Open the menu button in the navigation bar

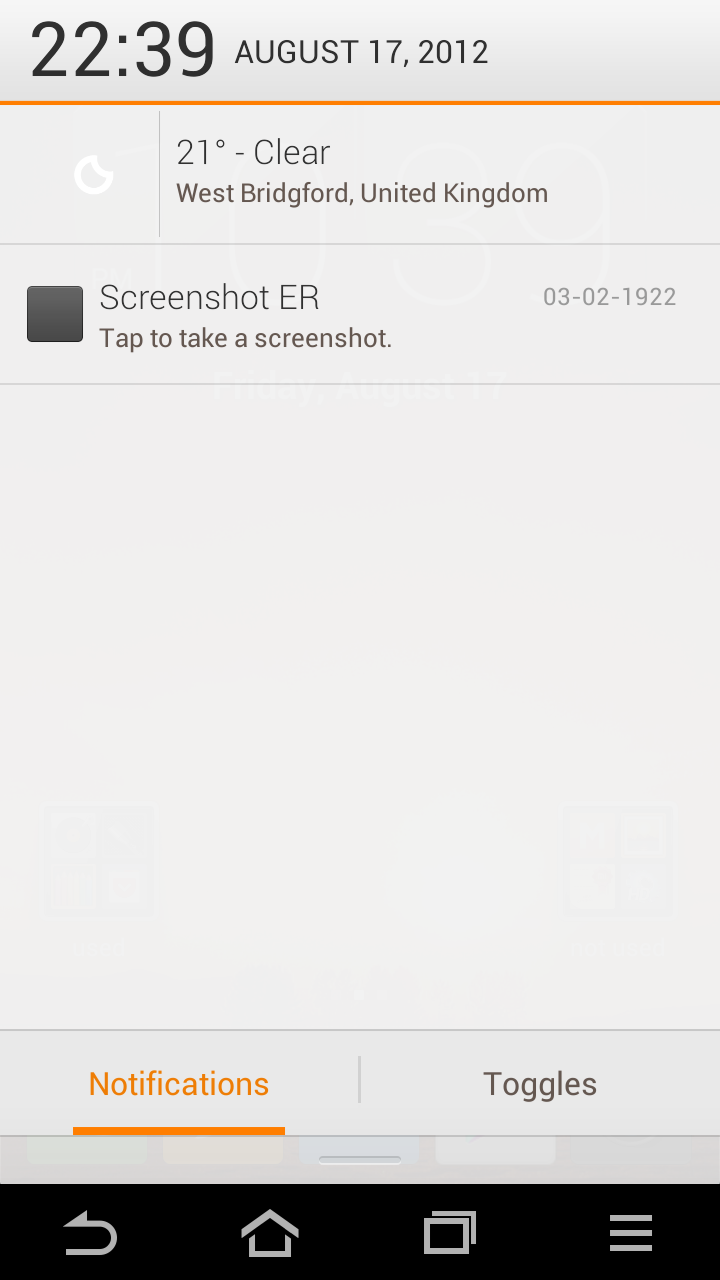click(x=630, y=1233)
